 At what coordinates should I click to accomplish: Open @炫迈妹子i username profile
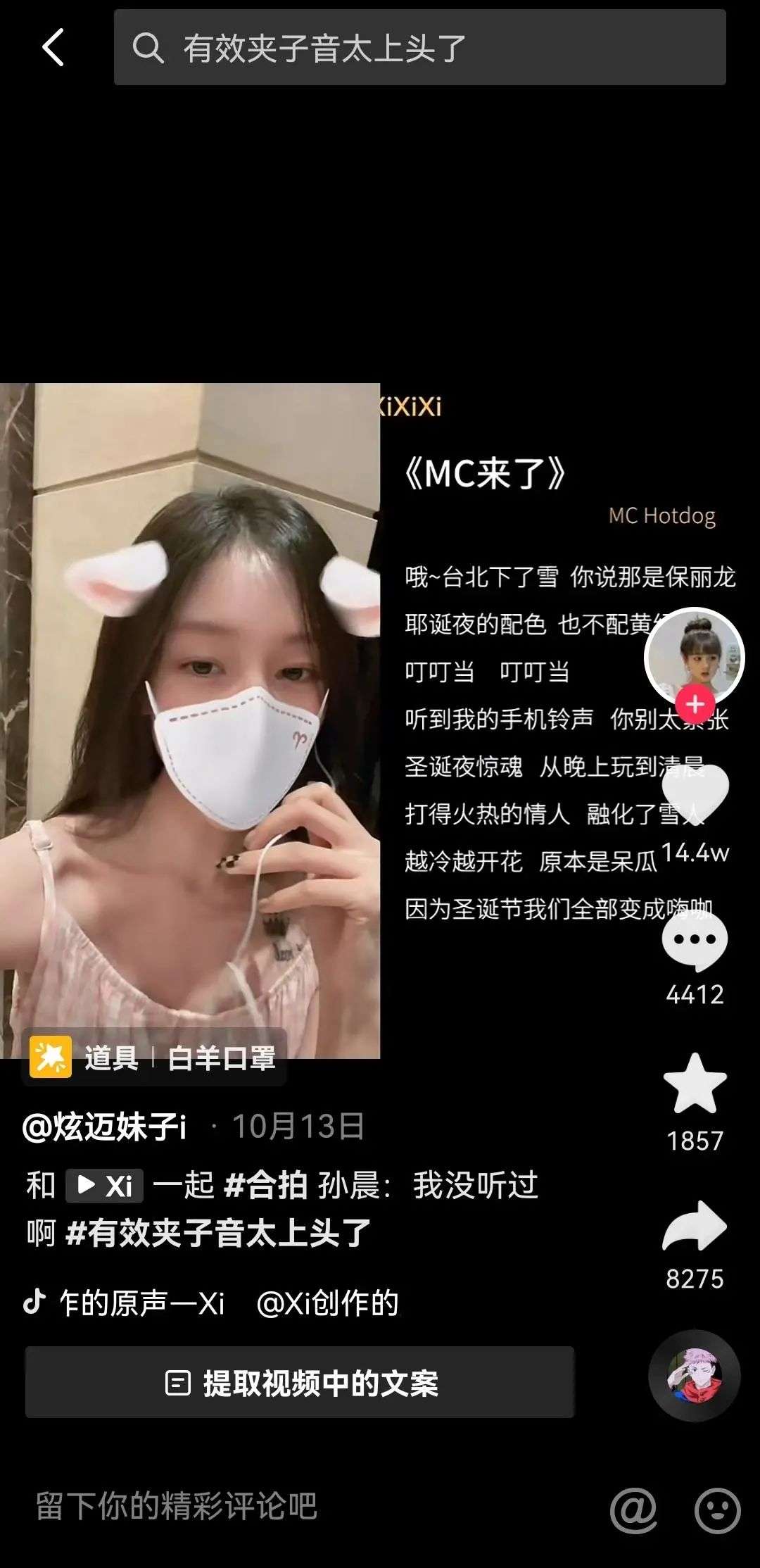(106, 1127)
